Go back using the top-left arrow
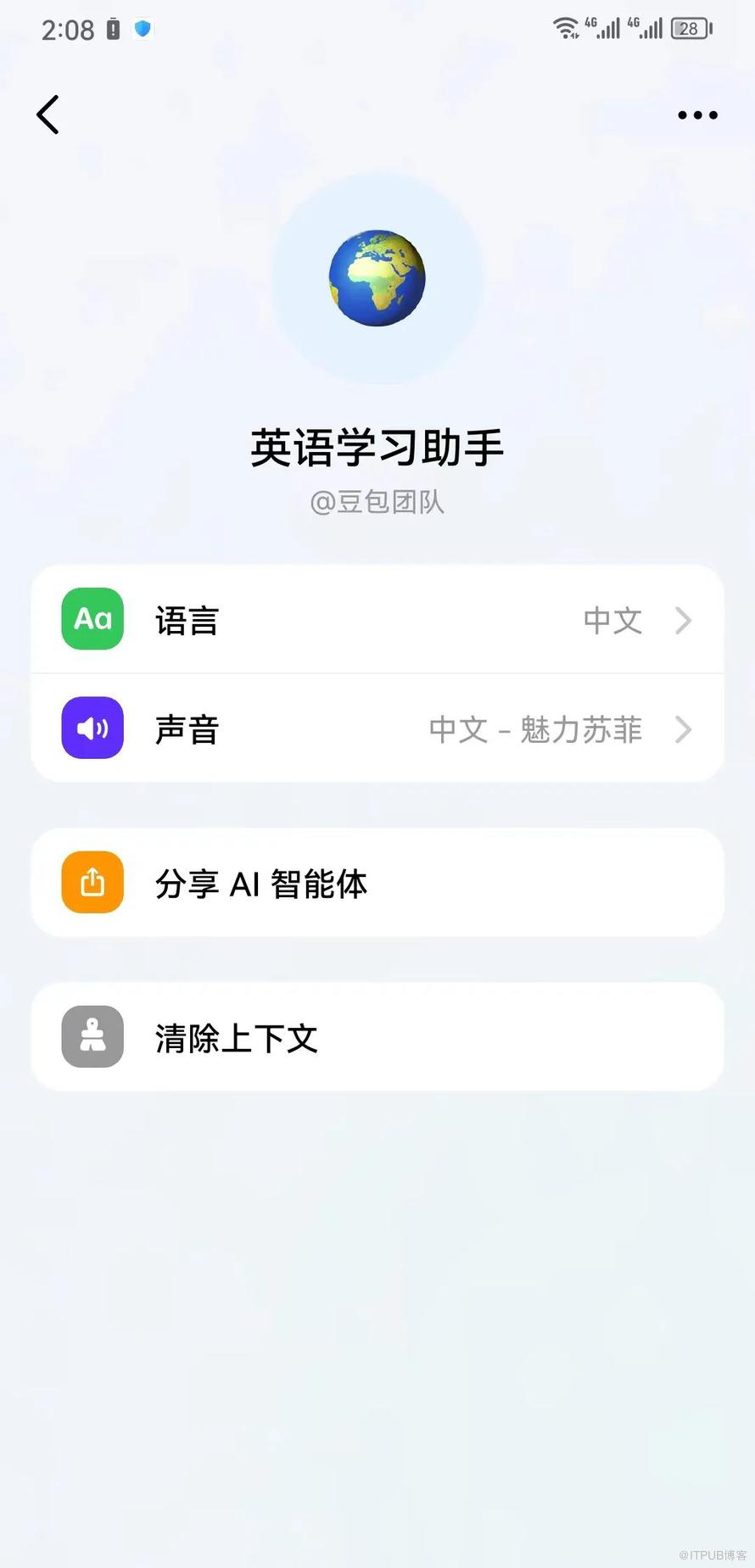 (x=48, y=114)
